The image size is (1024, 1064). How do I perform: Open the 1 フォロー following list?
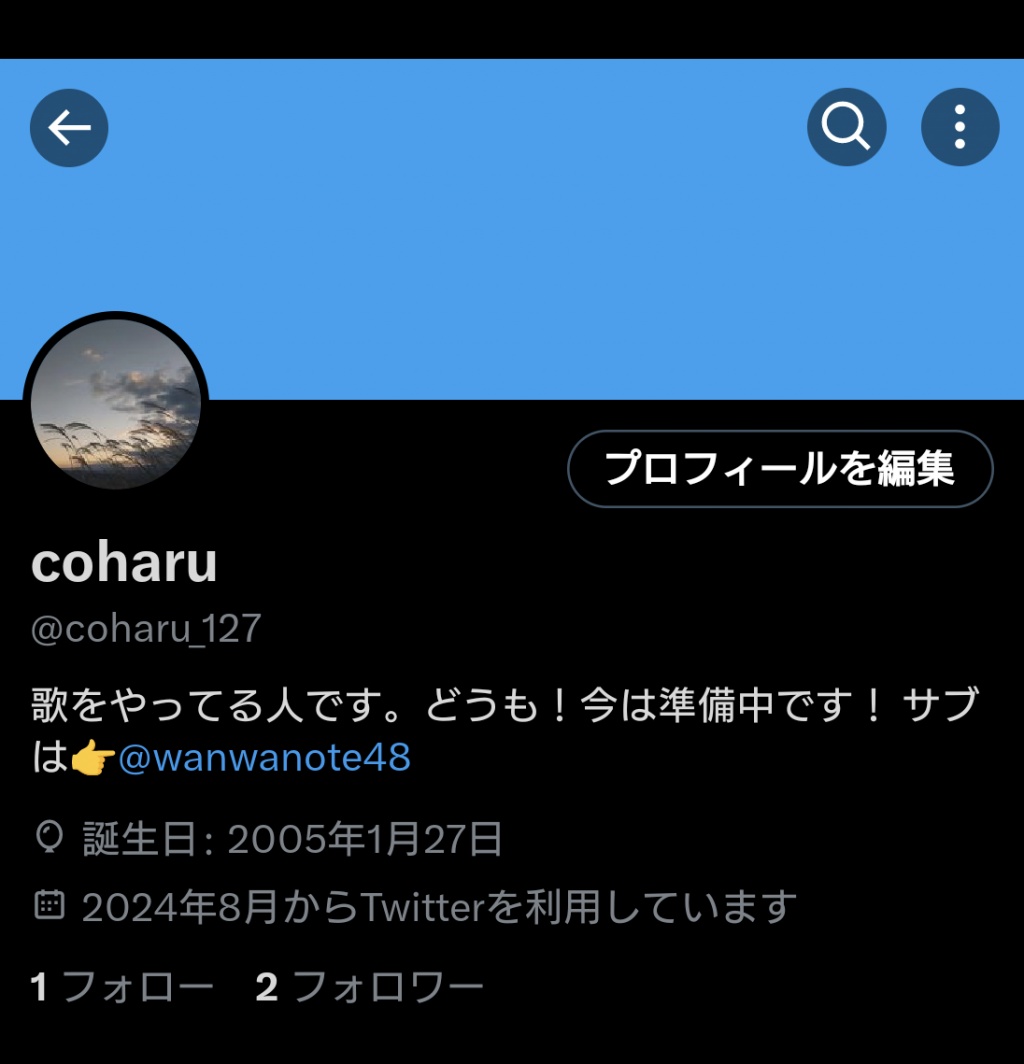122,988
